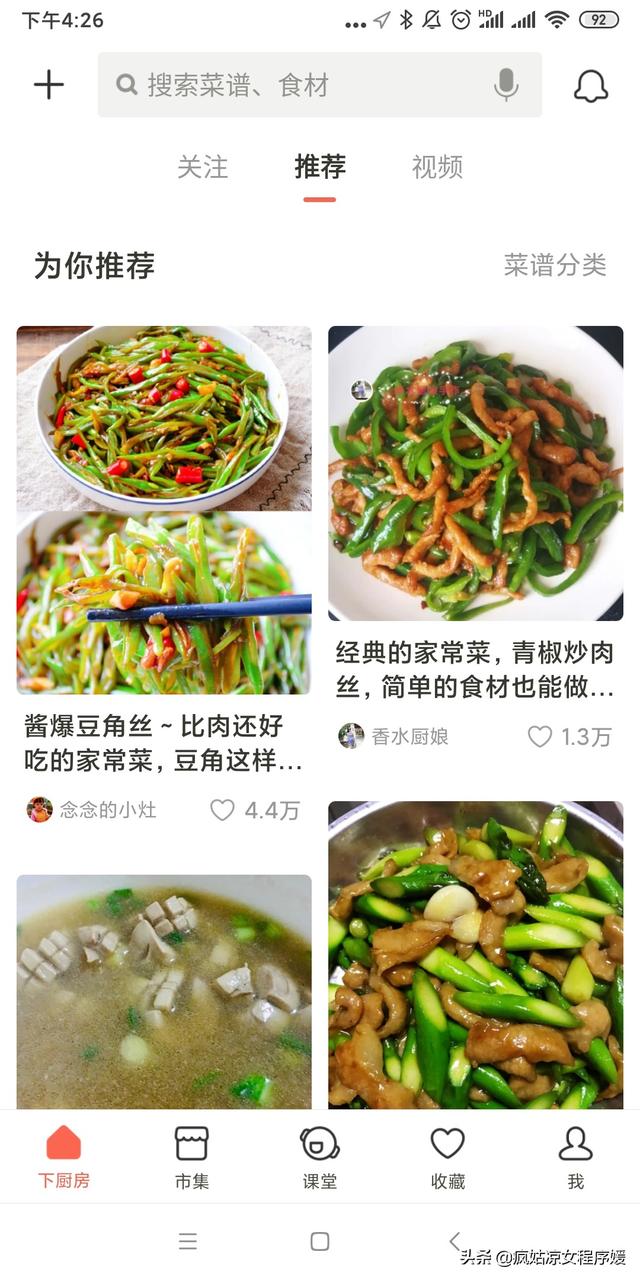640x1280 pixels.
Task: Open the 我 profile tab
Action: pos(576,1158)
